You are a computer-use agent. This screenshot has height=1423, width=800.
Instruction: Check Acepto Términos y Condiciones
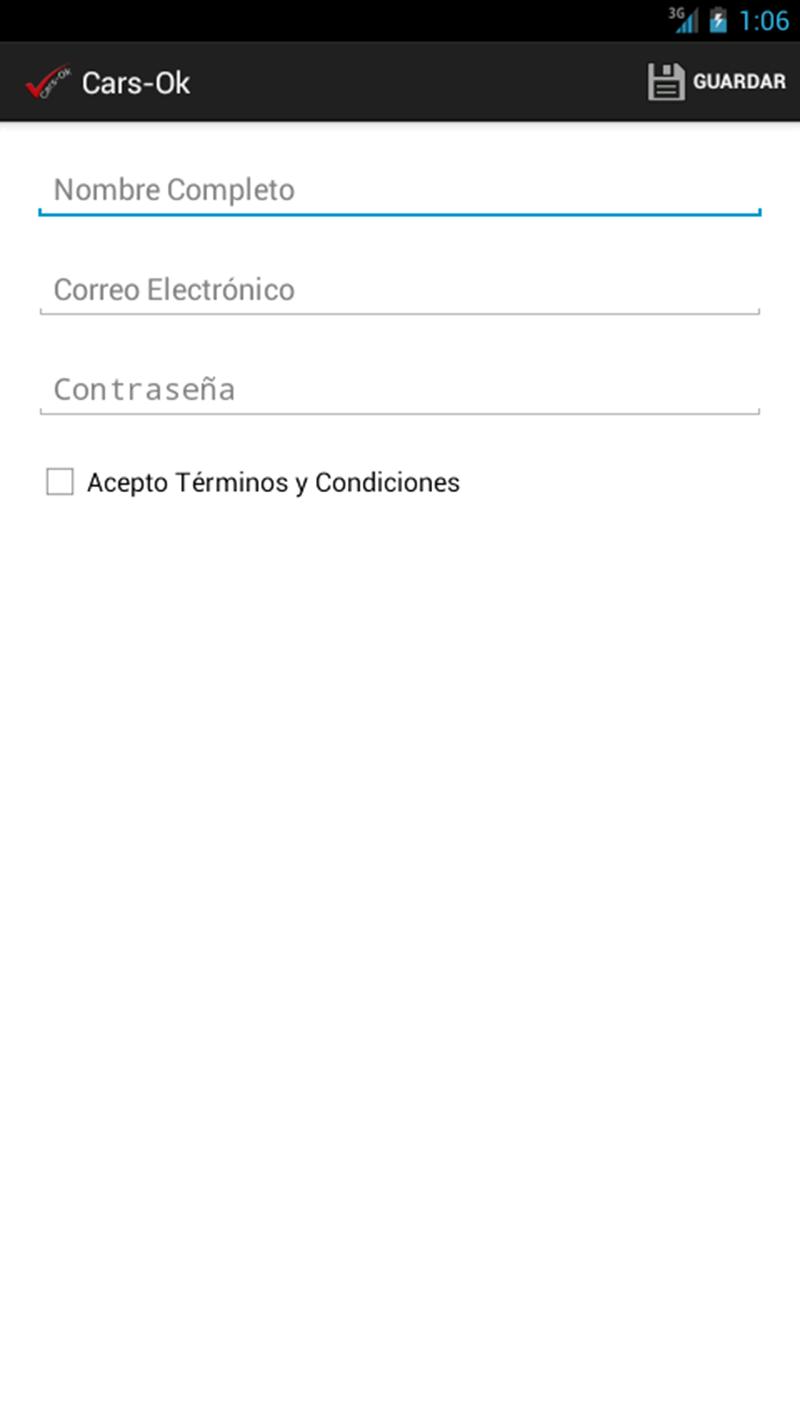61,483
